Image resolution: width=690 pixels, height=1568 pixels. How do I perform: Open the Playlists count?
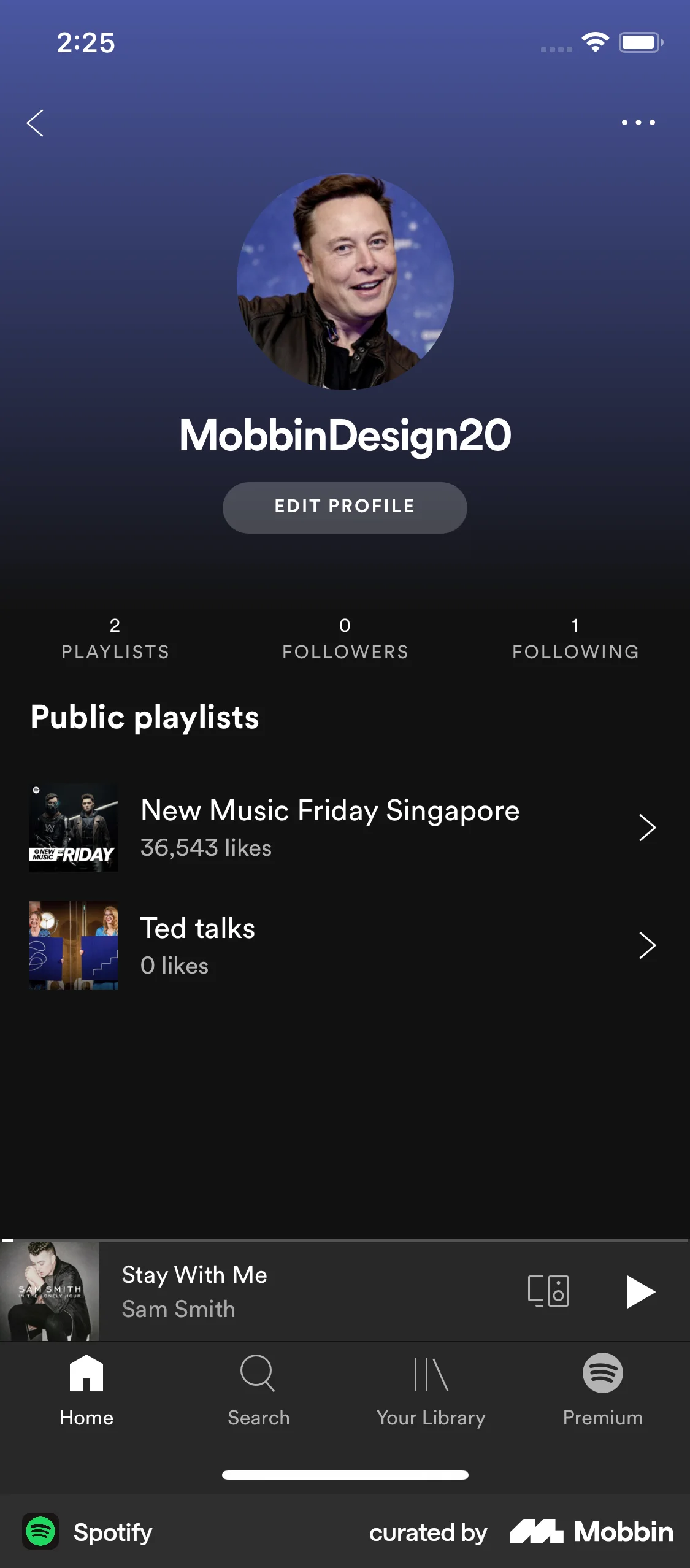tap(115, 639)
